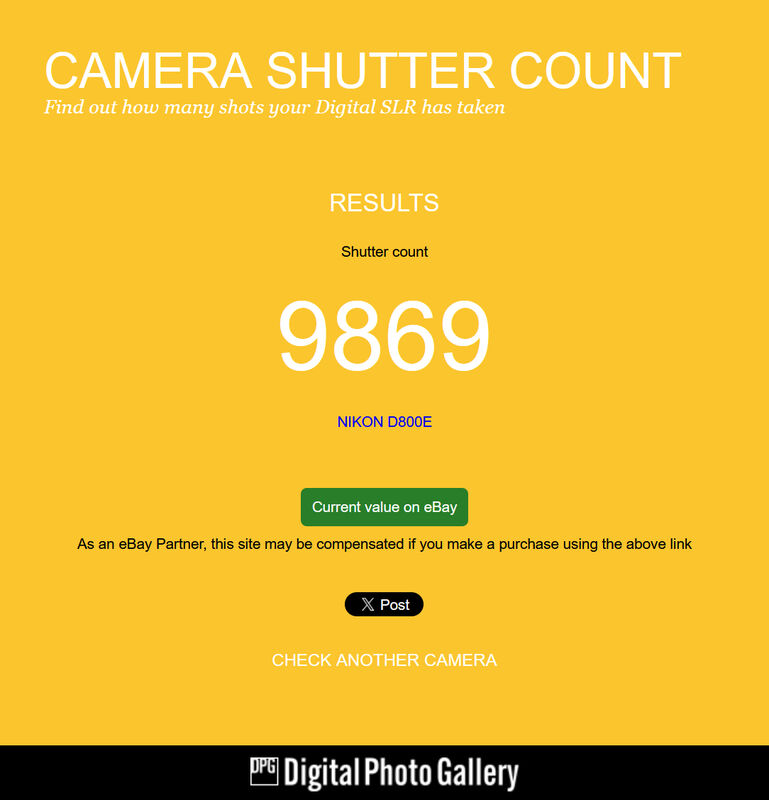Share result with X Post button

[x=384, y=604]
